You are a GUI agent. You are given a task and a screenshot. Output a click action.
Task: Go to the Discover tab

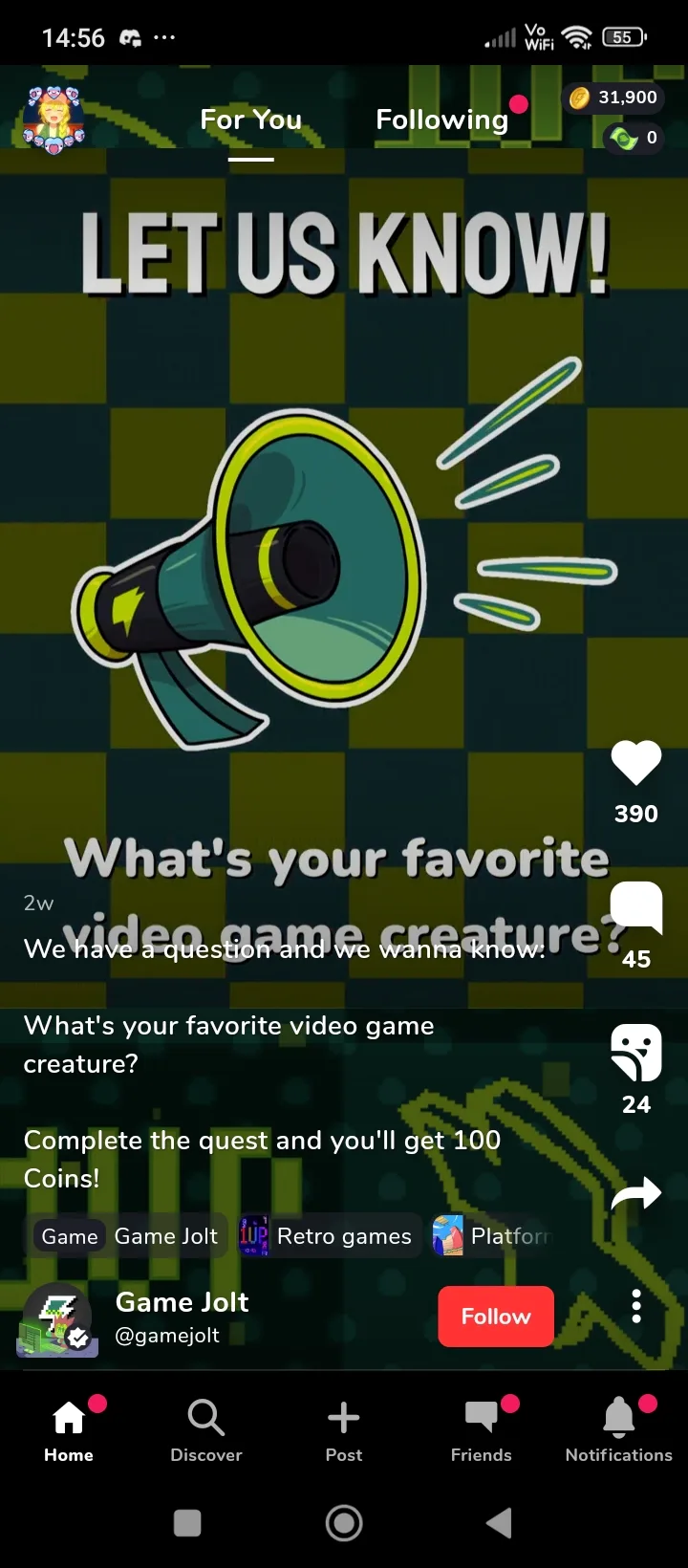pos(206,1430)
